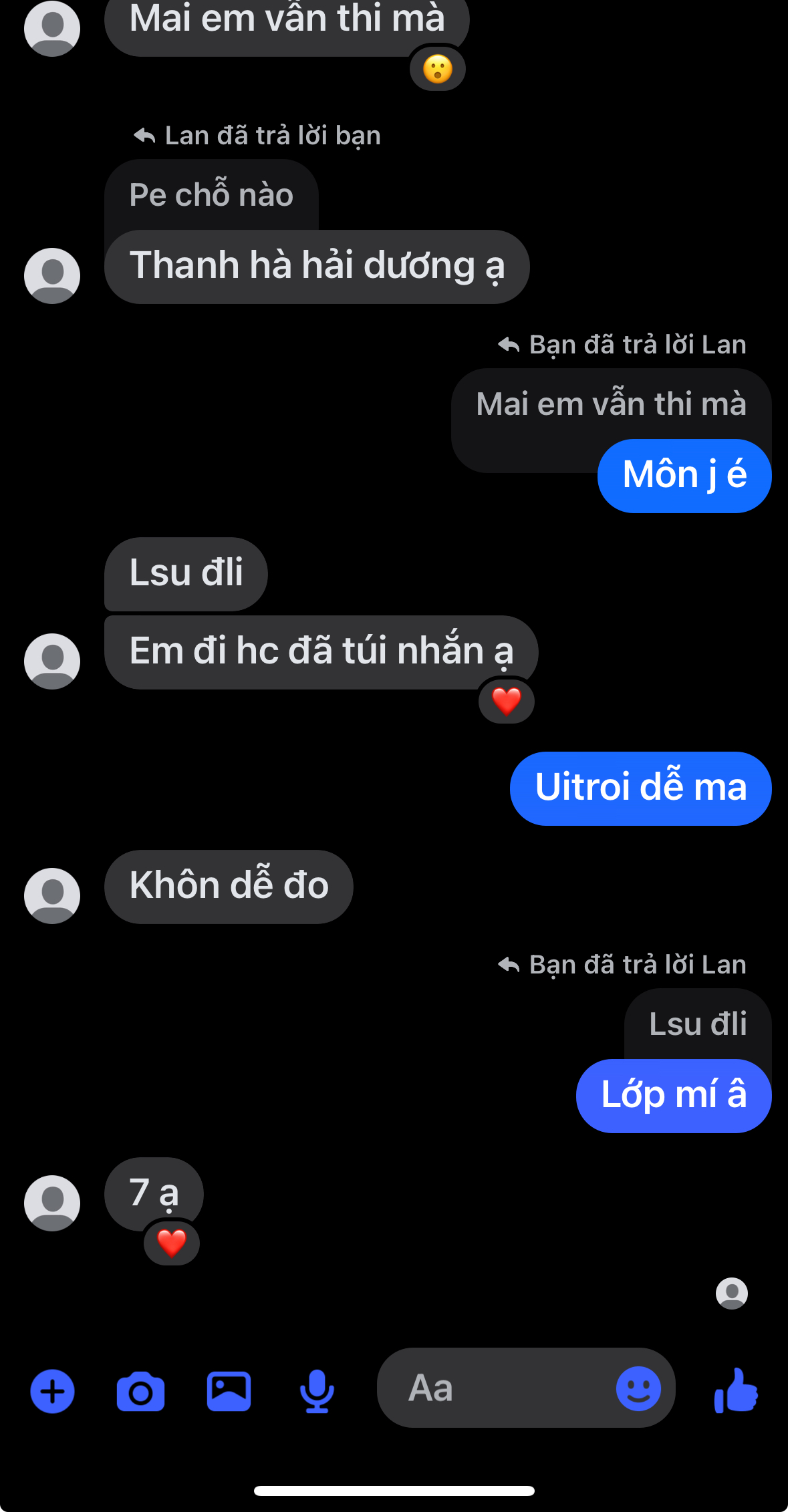Tap the Aa message input field
The width and height of the screenshot is (788, 1512).
[x=495, y=1388]
